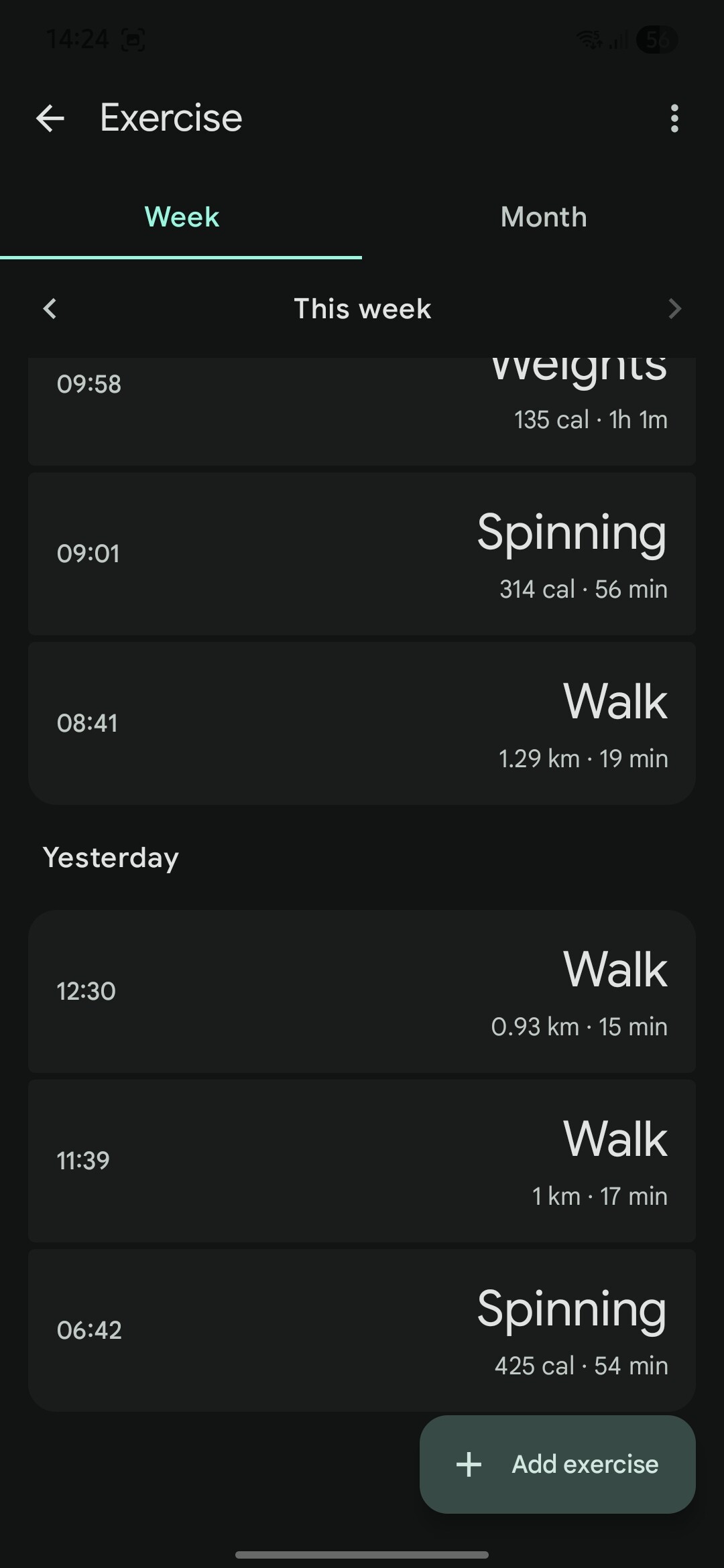Tap the next week arrow
Screen dimensions: 724x1568
pyautogui.click(x=674, y=309)
